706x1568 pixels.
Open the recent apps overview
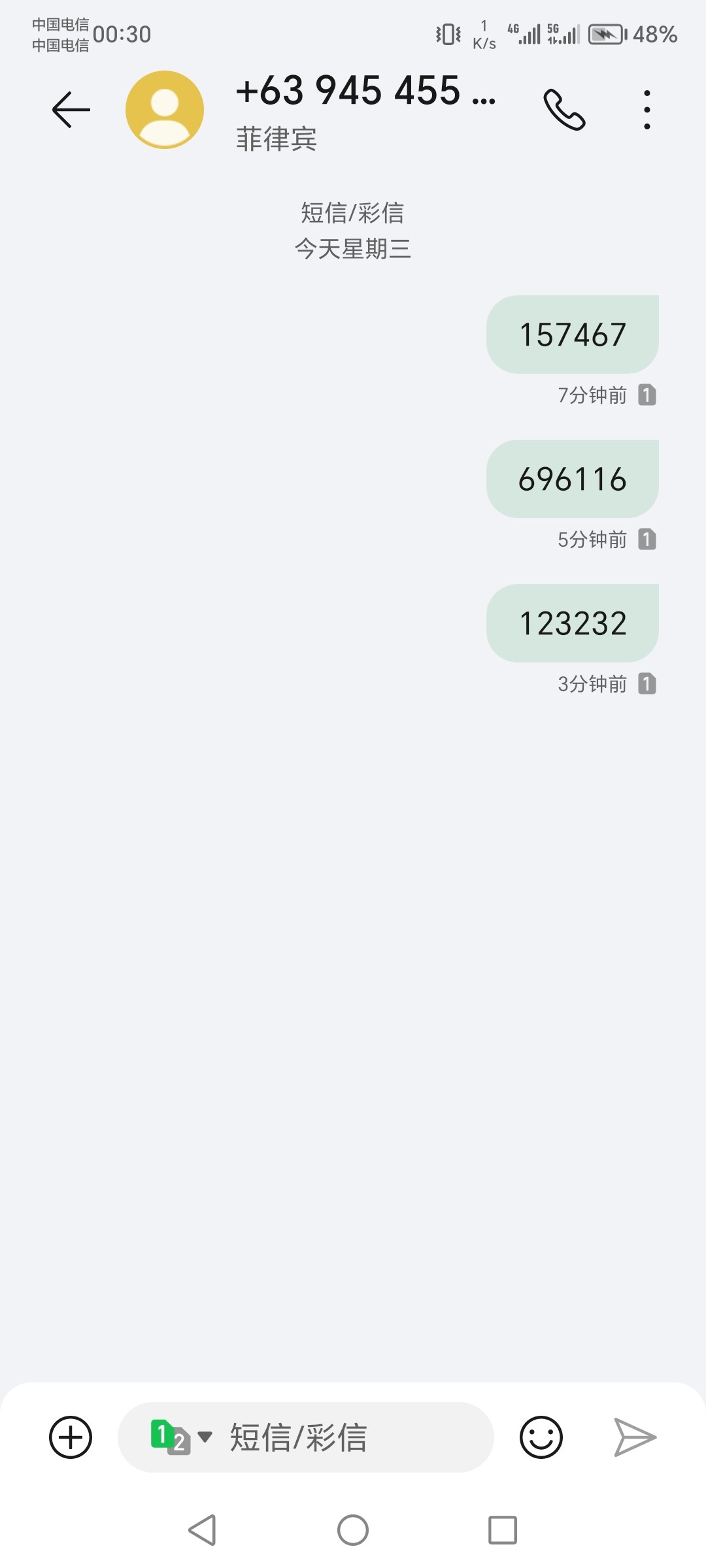coord(503,1530)
